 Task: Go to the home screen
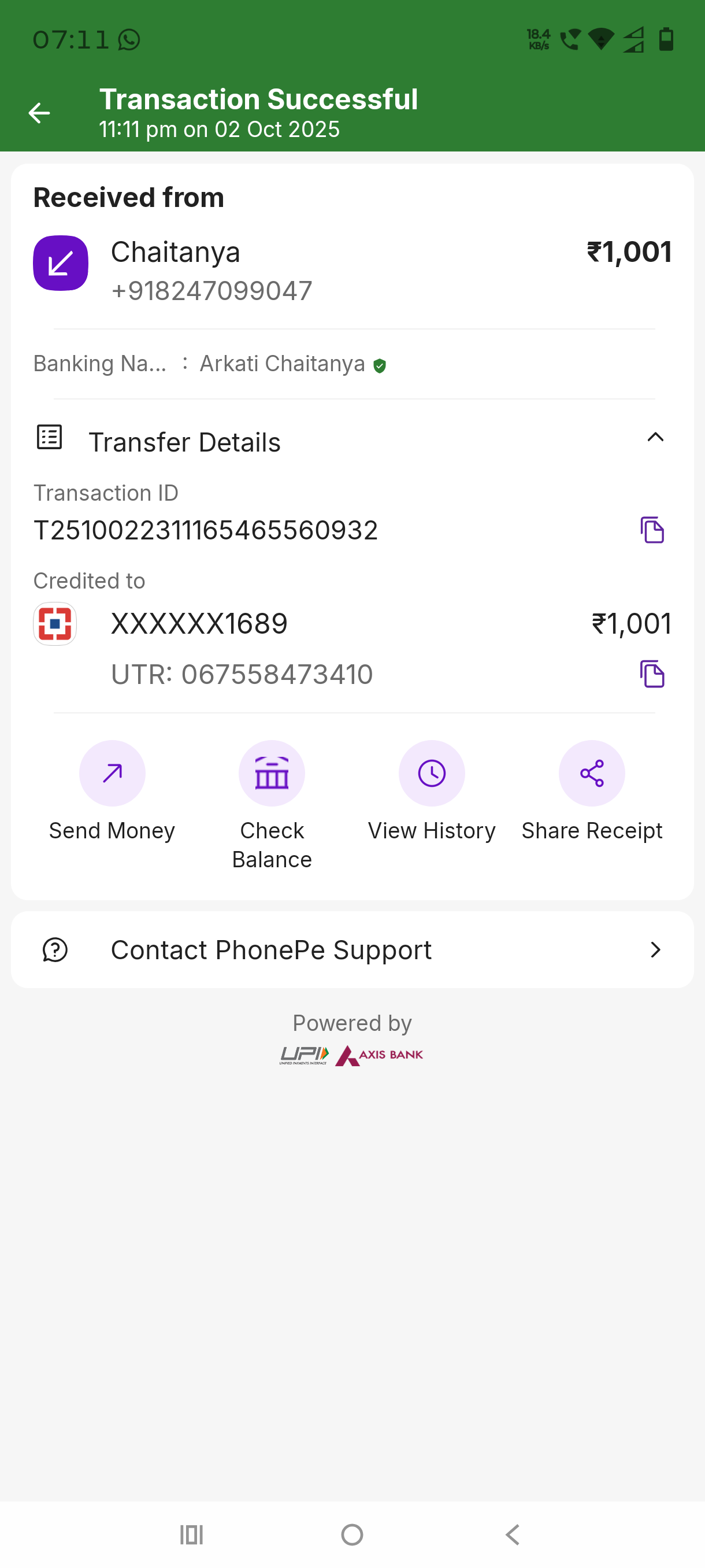(x=352, y=1534)
